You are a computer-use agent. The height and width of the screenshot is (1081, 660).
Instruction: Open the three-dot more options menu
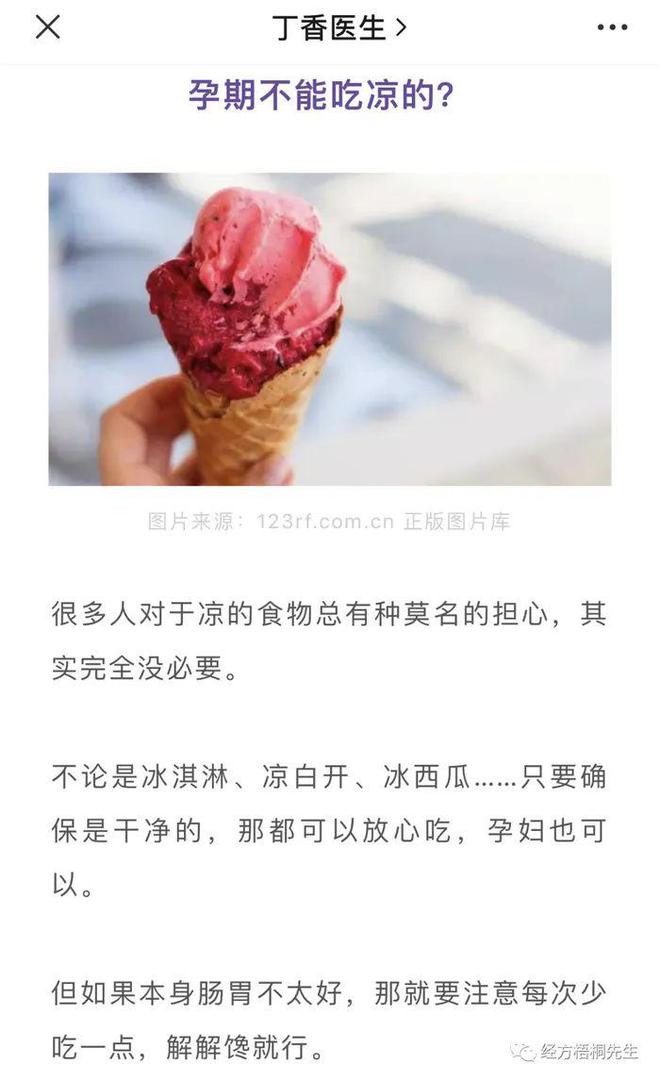click(x=612, y=28)
